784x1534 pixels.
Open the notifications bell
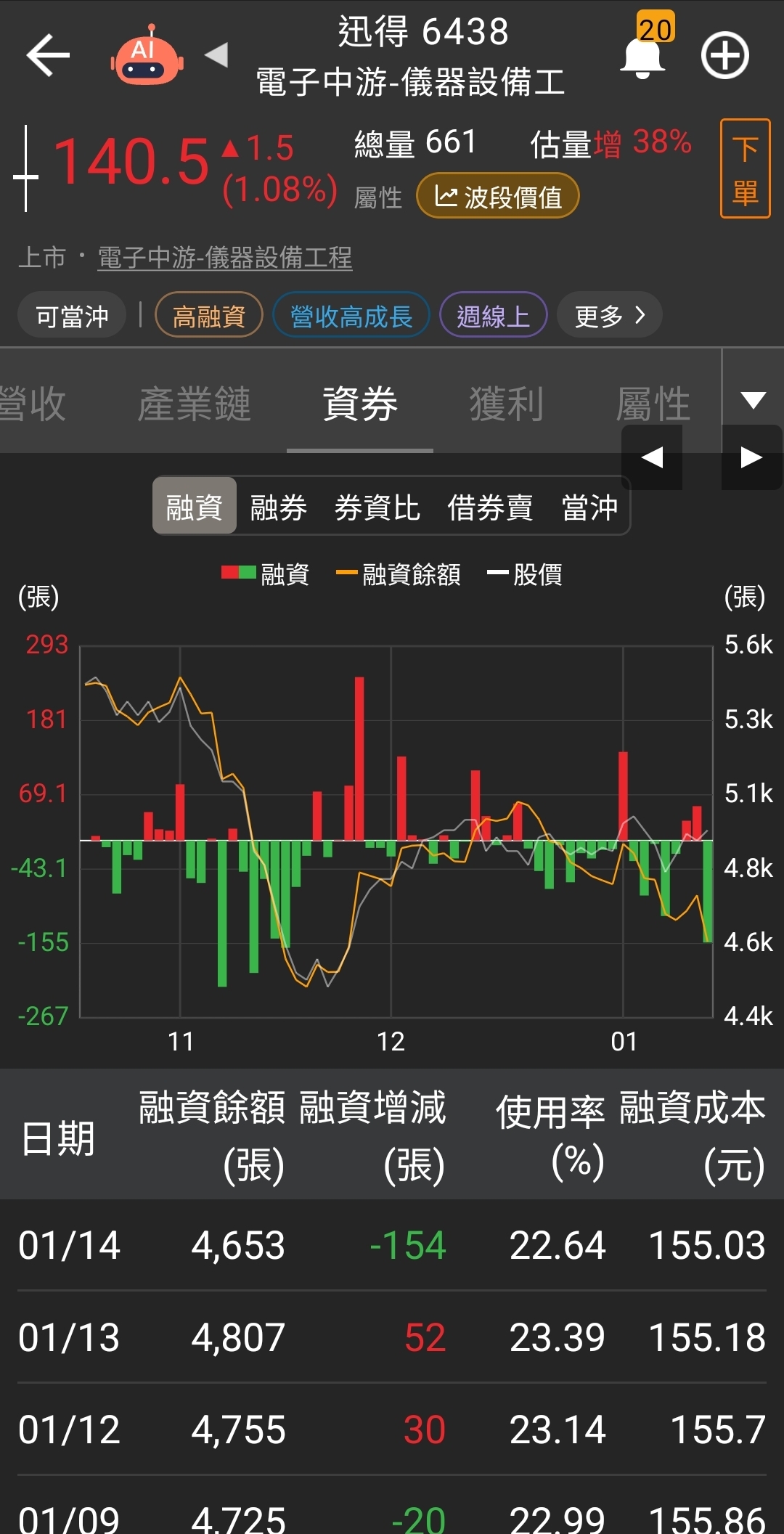click(642, 57)
